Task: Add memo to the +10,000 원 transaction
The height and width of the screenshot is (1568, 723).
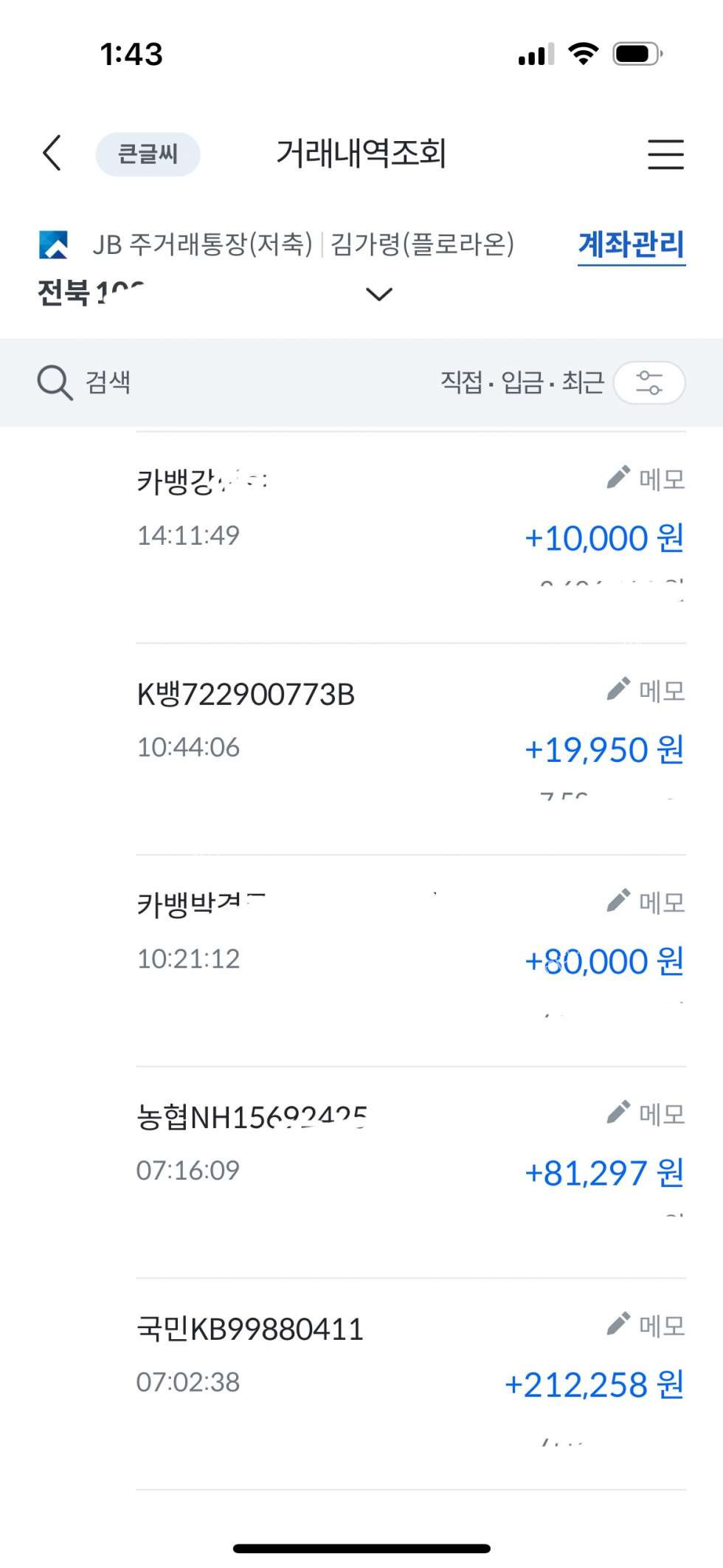Action: coord(646,479)
